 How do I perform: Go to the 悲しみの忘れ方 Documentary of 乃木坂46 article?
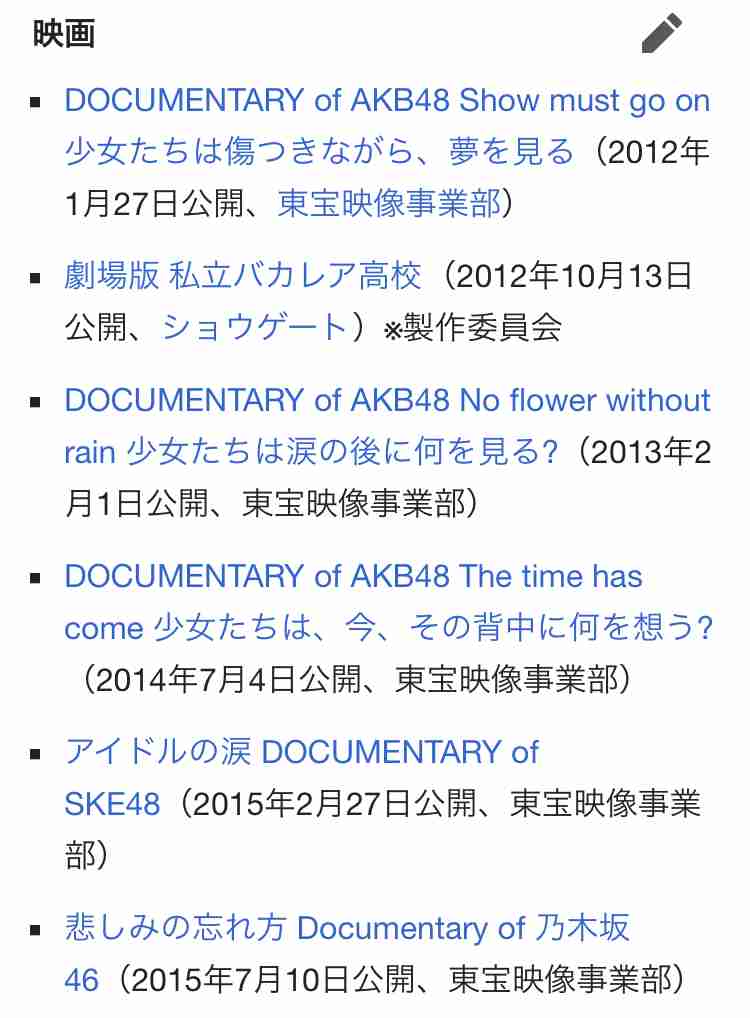pos(347,928)
